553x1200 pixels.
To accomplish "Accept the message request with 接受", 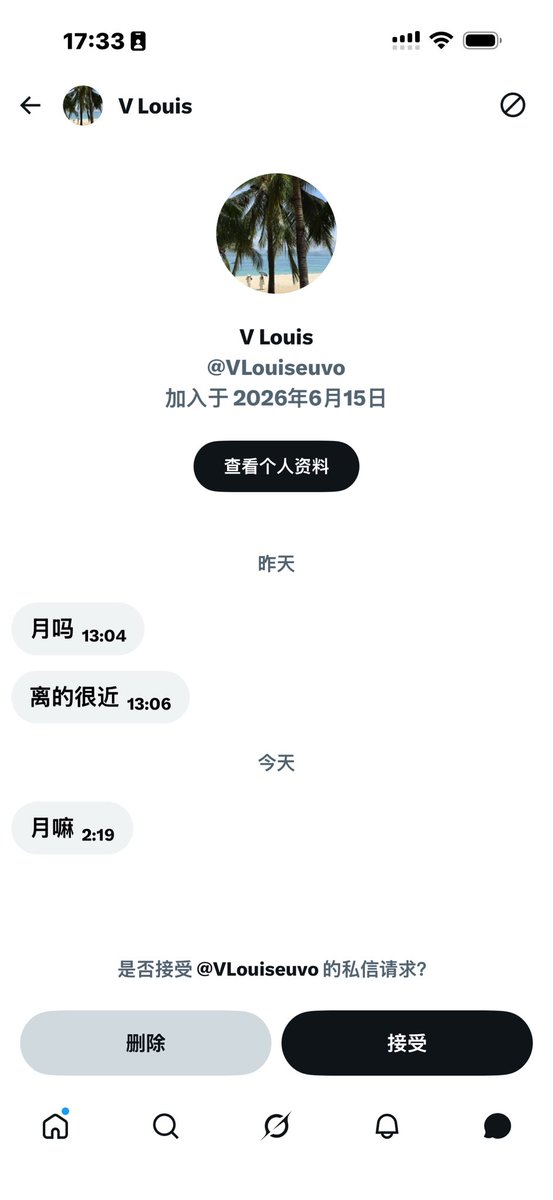I will pyautogui.click(x=407, y=1043).
